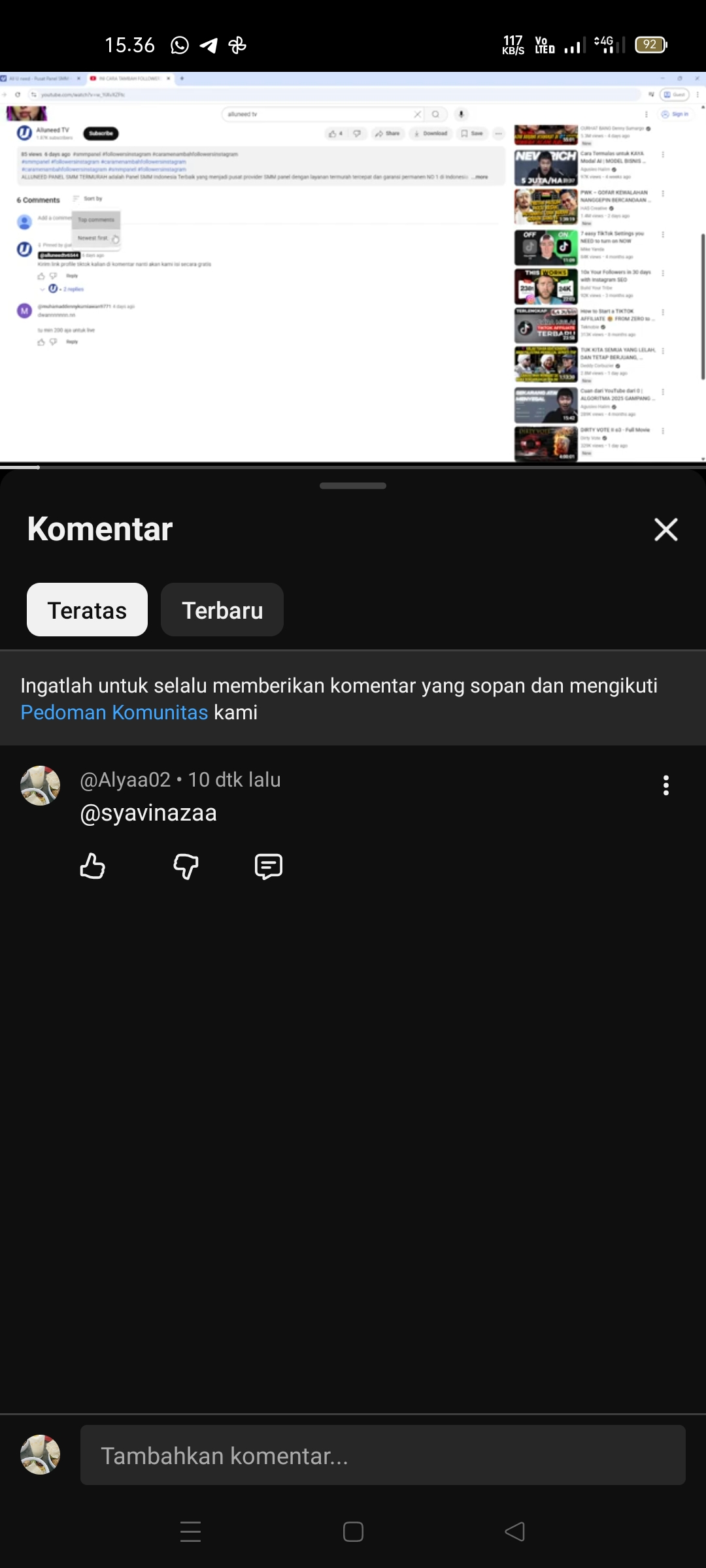Select the Teratas sort chip
The height and width of the screenshot is (1568, 706).
(x=87, y=610)
